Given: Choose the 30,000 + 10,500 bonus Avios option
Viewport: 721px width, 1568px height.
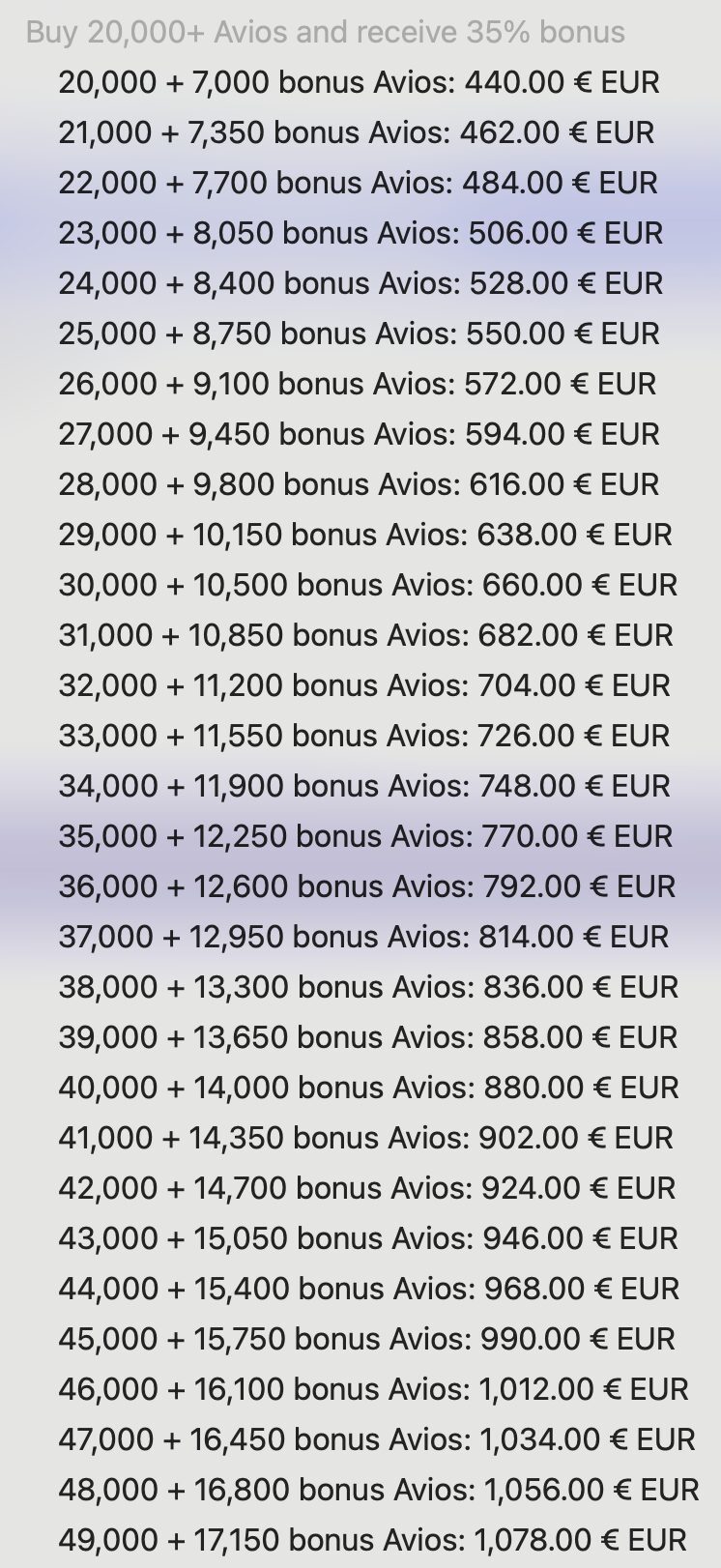Looking at the screenshot, I should tap(368, 585).
